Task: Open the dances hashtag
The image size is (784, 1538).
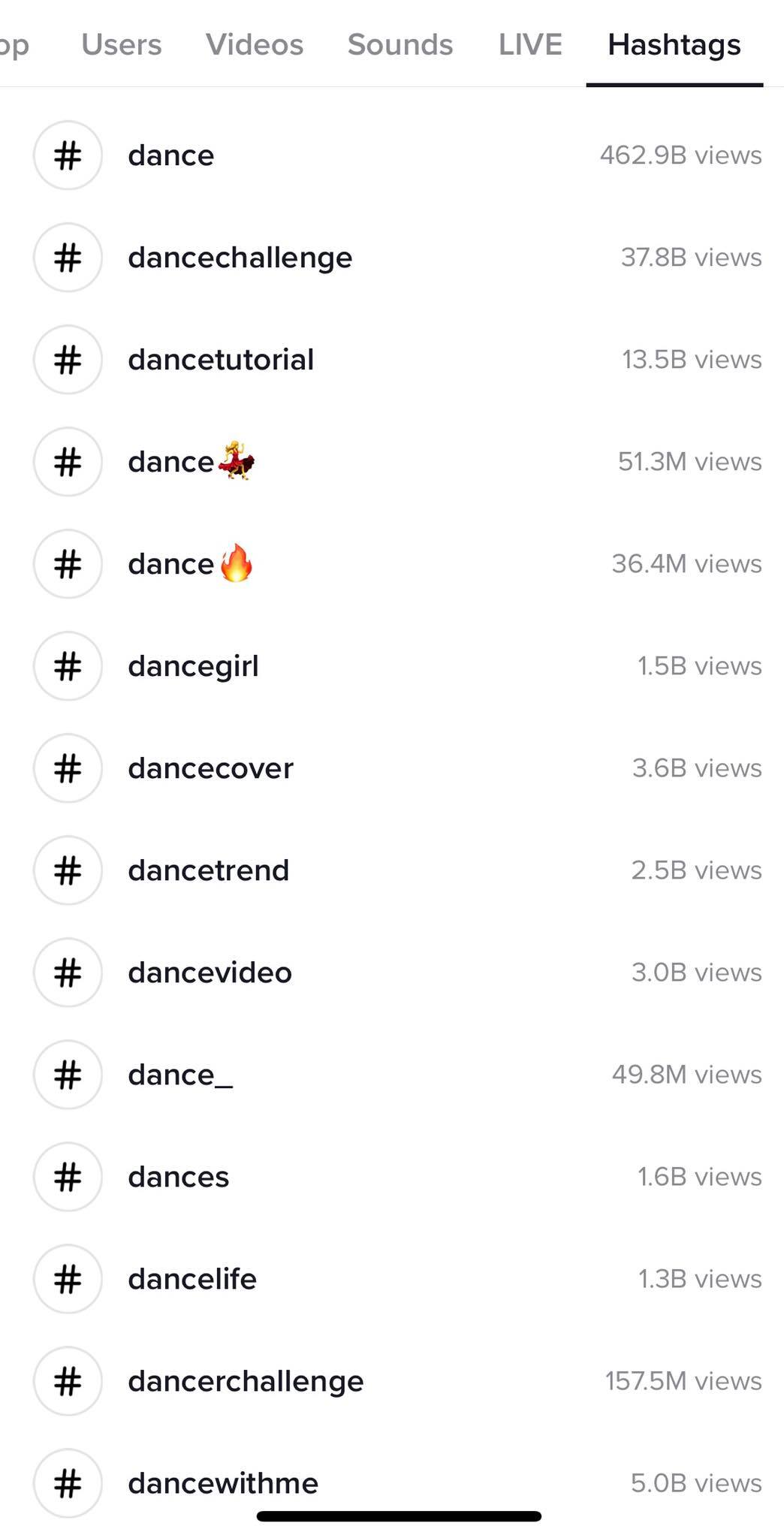Action: [392, 1177]
